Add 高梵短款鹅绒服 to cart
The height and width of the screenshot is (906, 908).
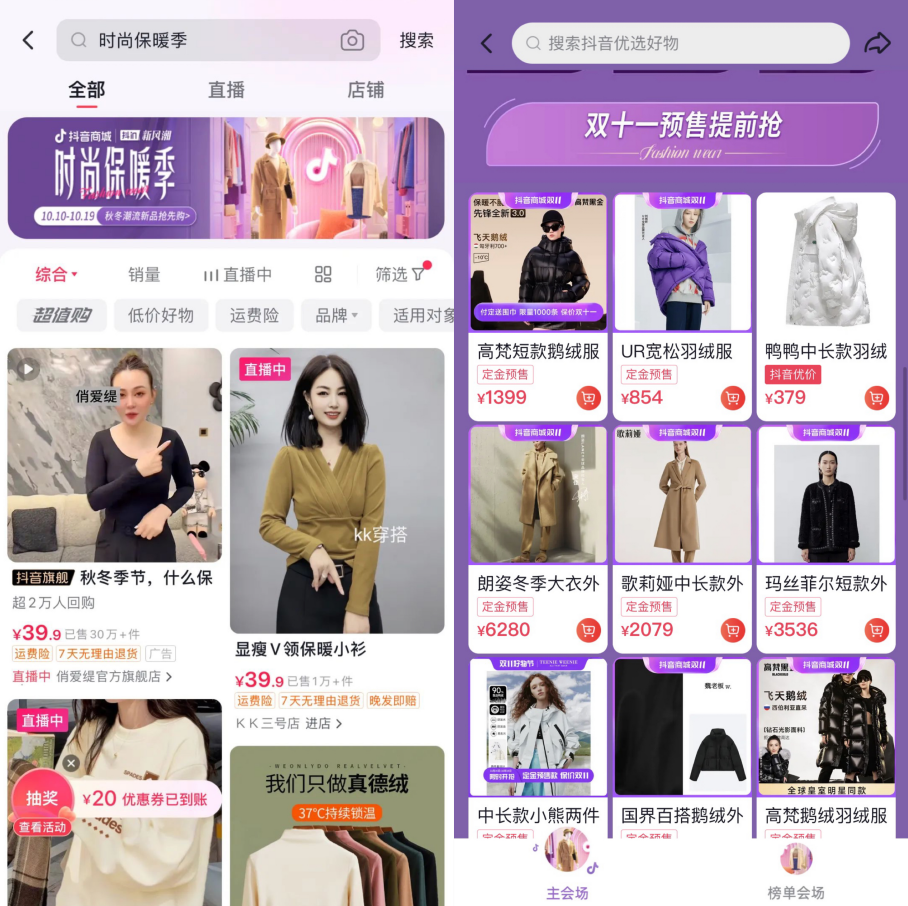click(x=589, y=398)
